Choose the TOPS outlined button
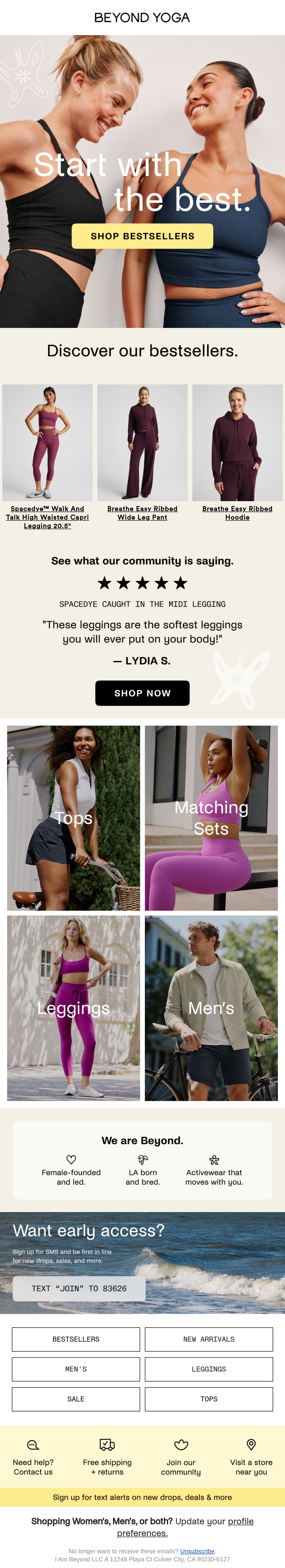 click(209, 1399)
